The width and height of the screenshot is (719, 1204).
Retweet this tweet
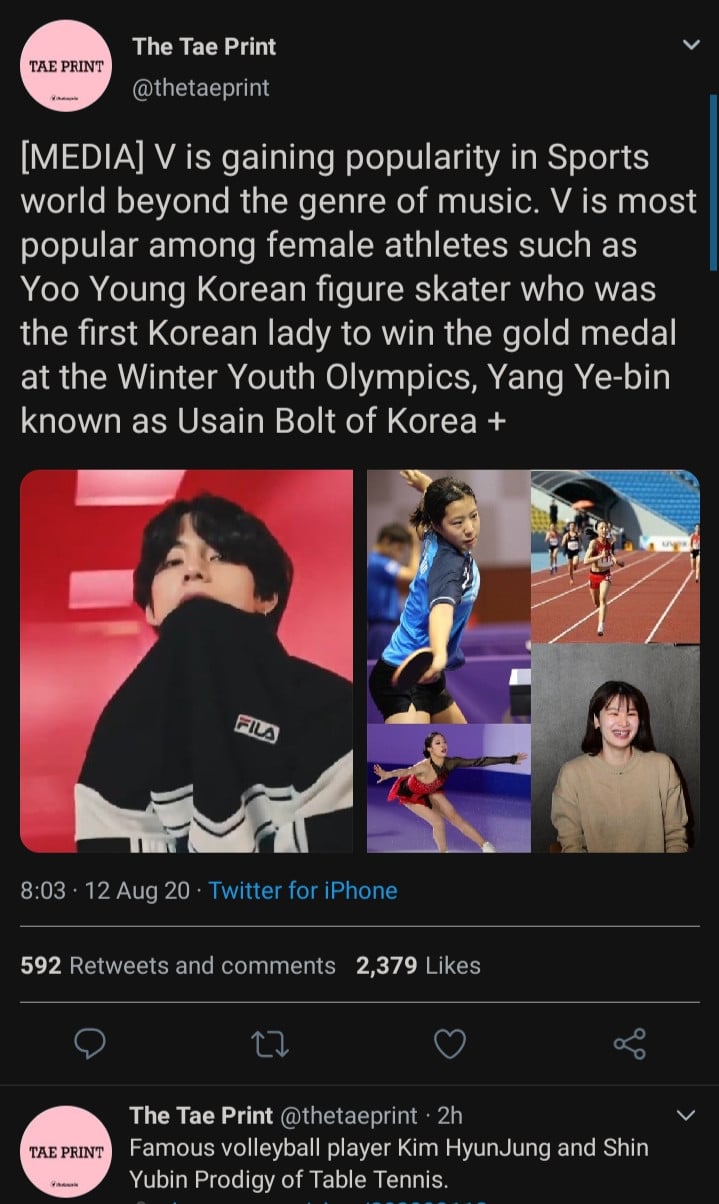pos(271,1043)
